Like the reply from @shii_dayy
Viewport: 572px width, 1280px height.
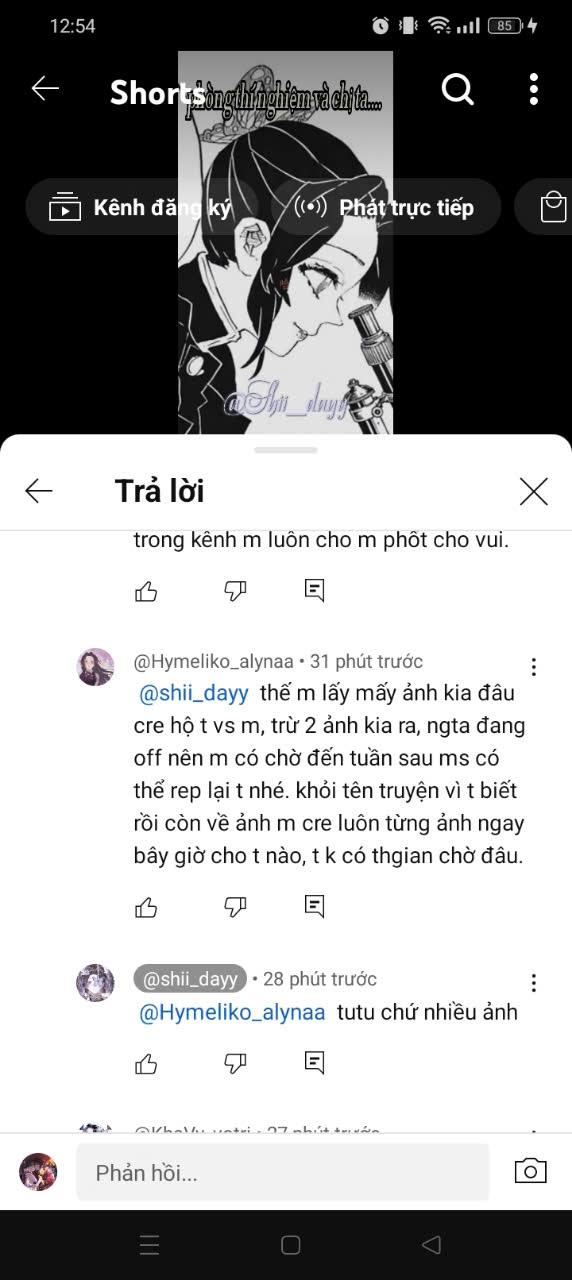pyautogui.click(x=146, y=1063)
